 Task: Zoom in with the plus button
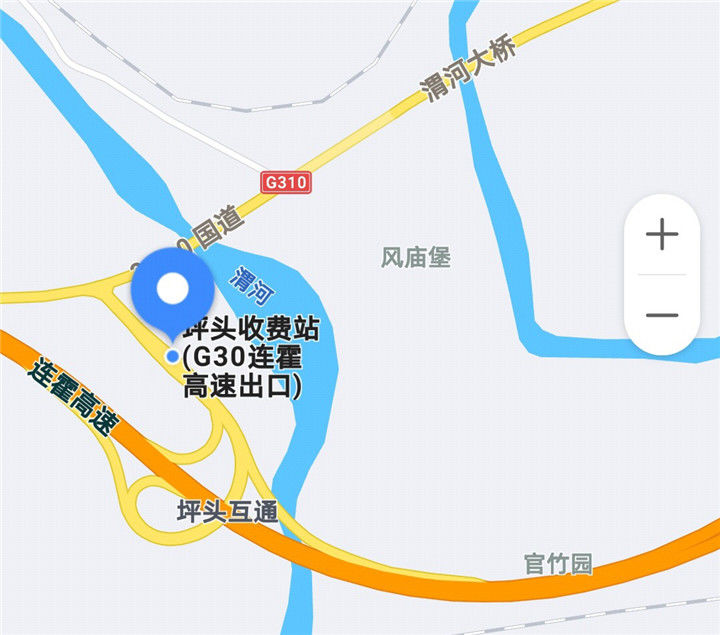click(661, 236)
